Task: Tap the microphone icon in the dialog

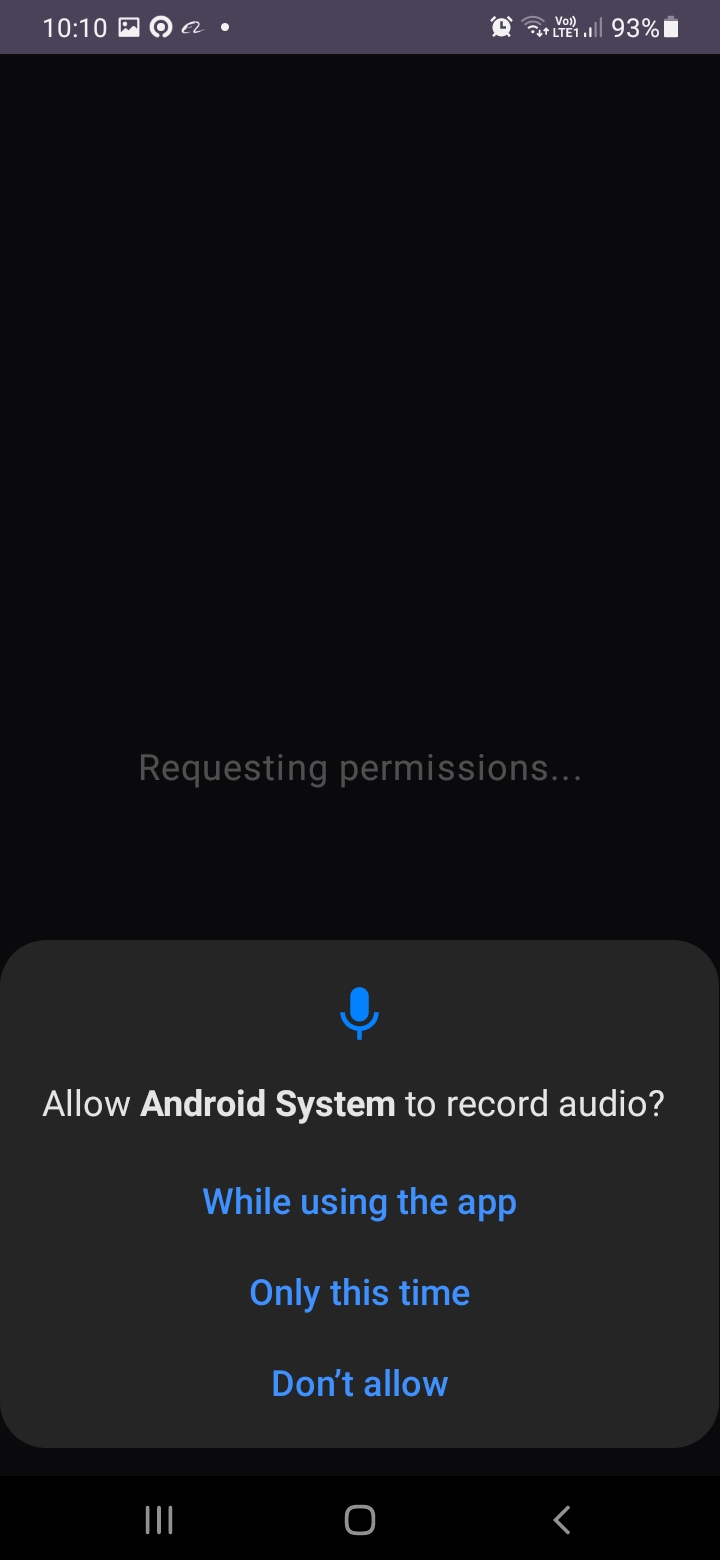Action: coord(359,1014)
